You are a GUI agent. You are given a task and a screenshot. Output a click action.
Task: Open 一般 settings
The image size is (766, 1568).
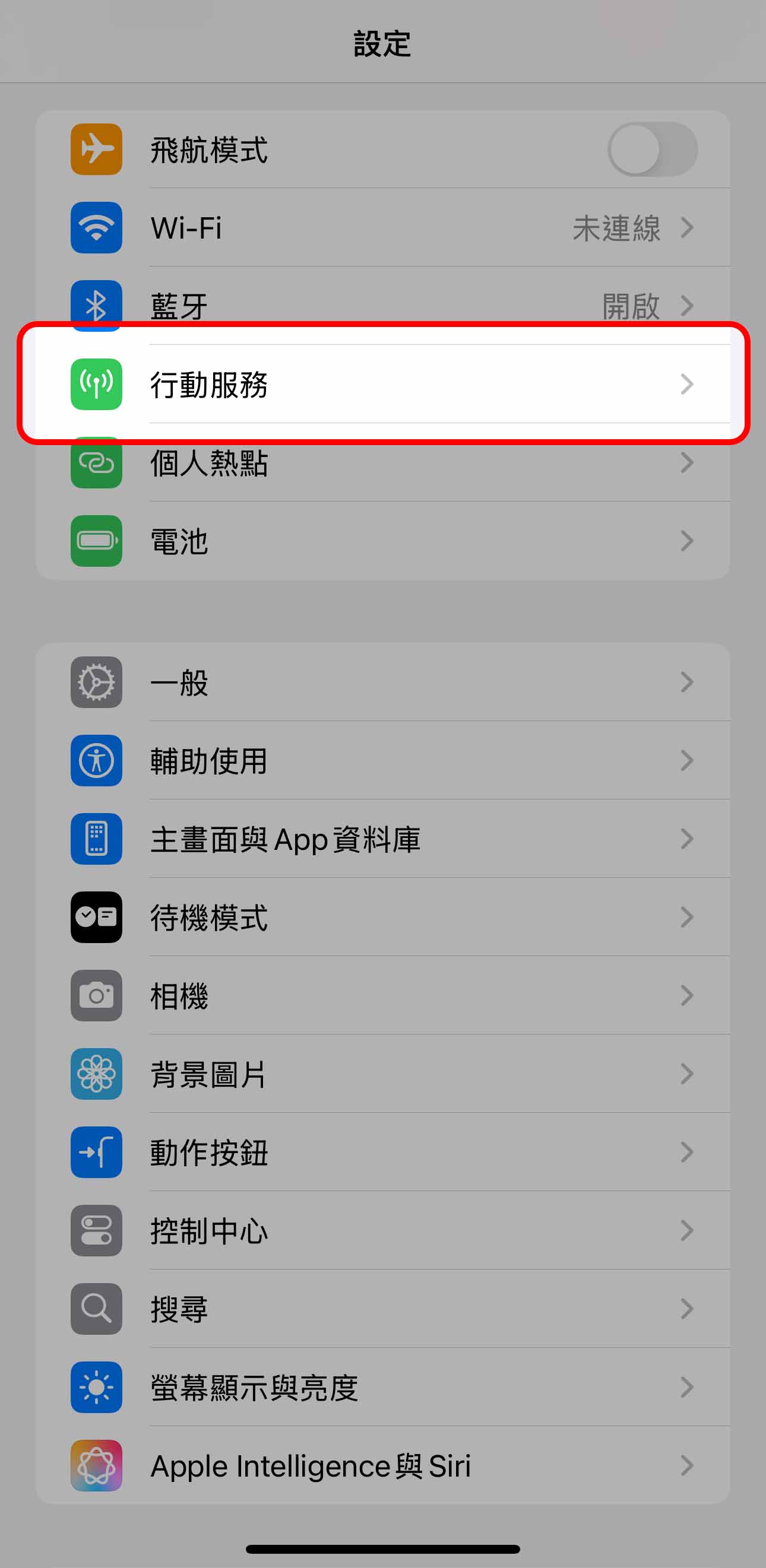(382, 683)
